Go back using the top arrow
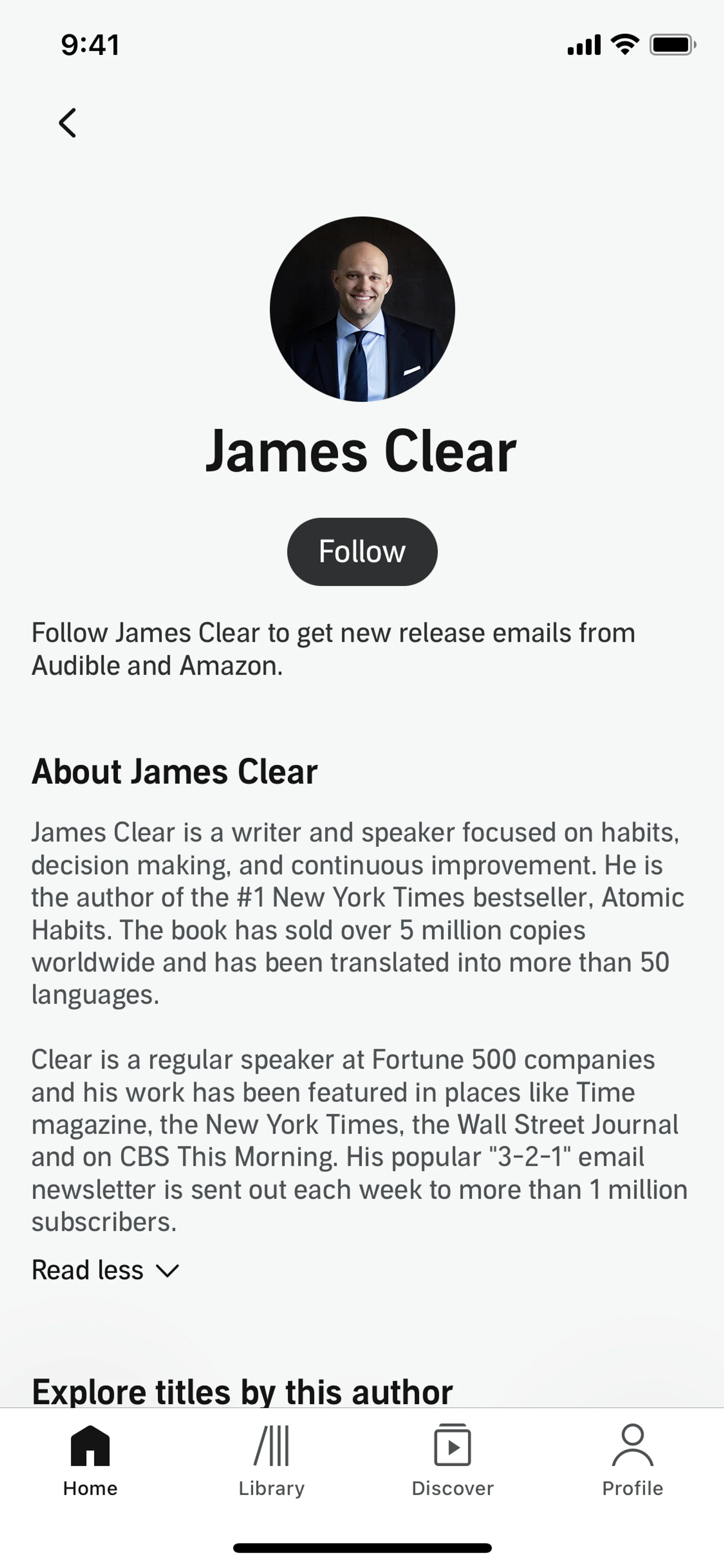724x1568 pixels. pos(67,123)
